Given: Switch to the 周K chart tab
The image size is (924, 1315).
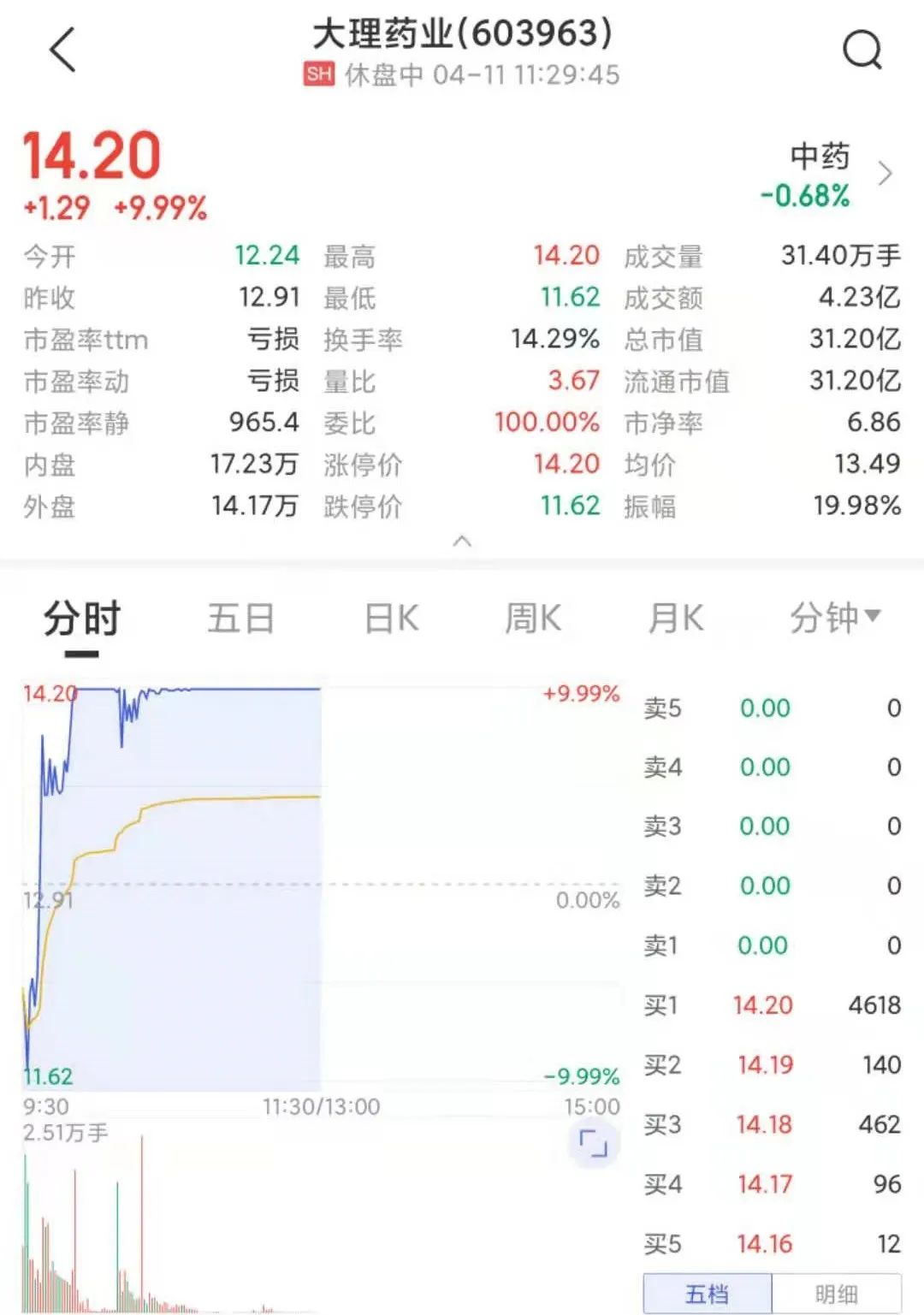Looking at the screenshot, I should point(533,618).
